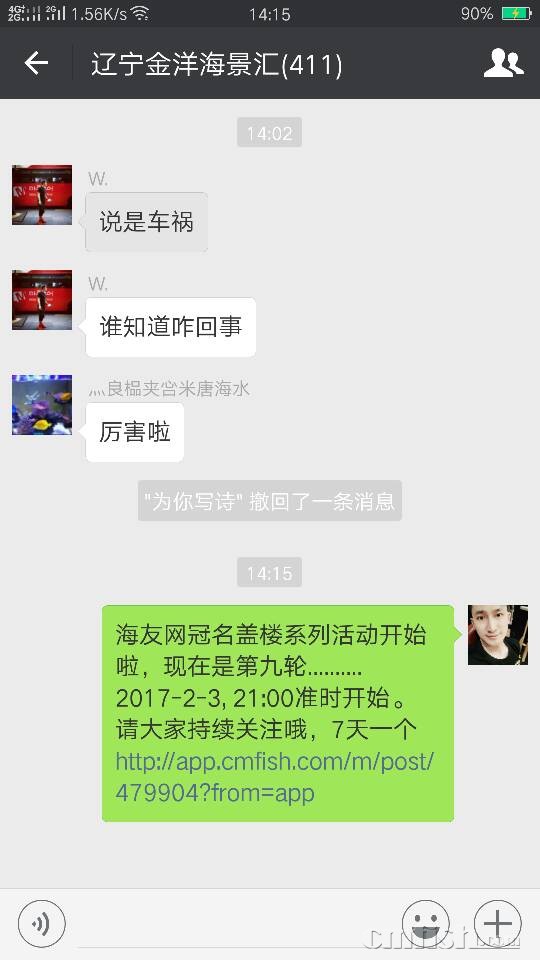Image resolution: width=540 pixels, height=960 pixels.
Task: Open W.'s avatar next to 谁知道咋回事
Action: [x=42, y=300]
